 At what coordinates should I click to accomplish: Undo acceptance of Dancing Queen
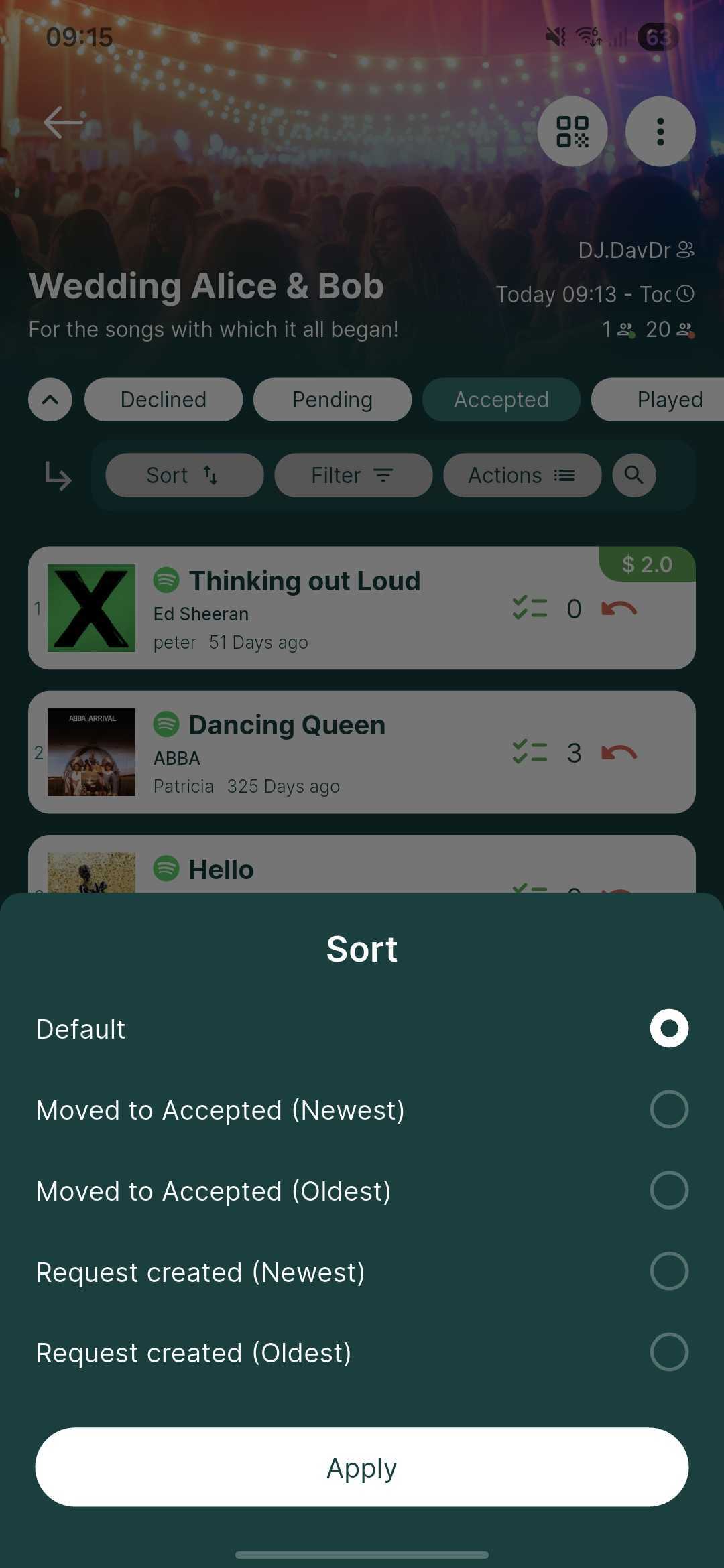click(619, 753)
